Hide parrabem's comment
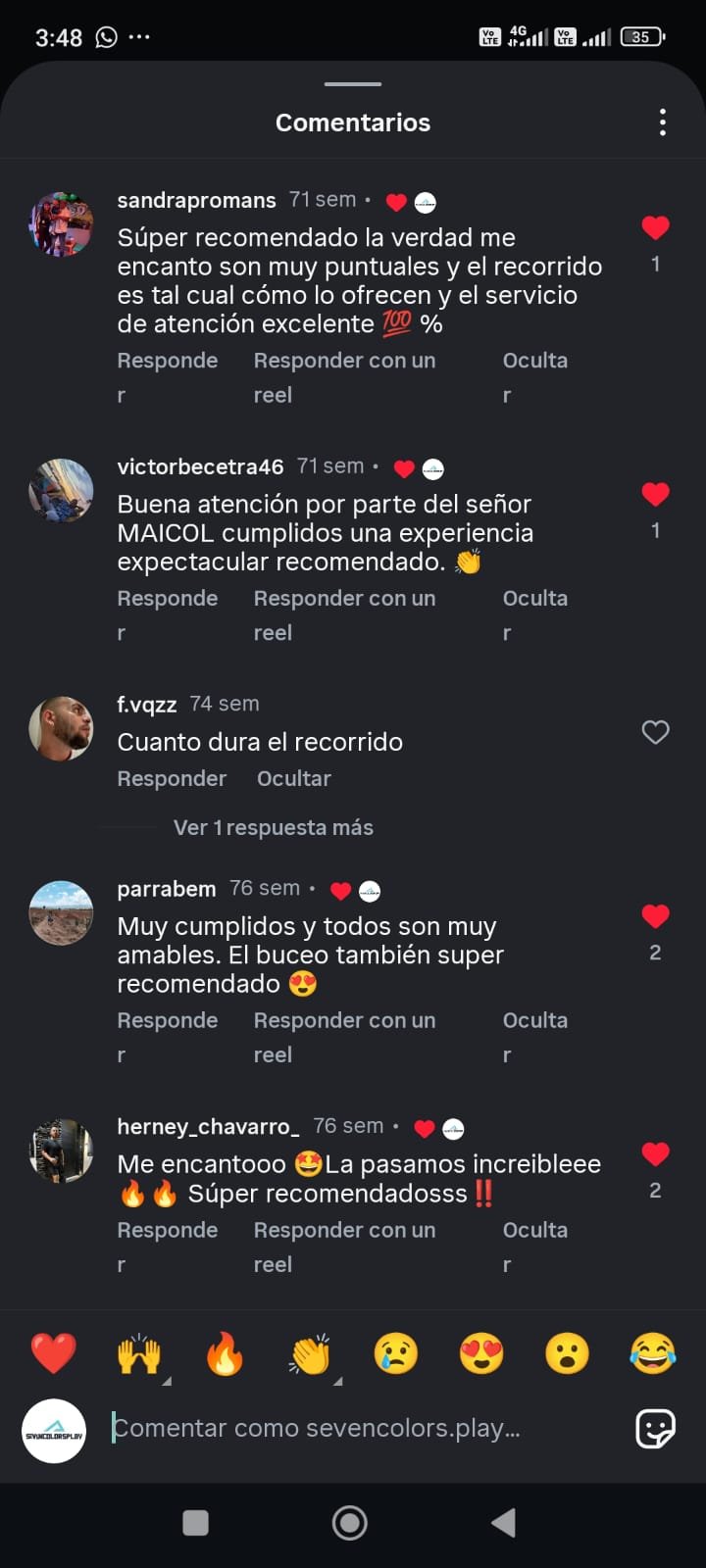The width and height of the screenshot is (706, 1568). [x=534, y=1021]
